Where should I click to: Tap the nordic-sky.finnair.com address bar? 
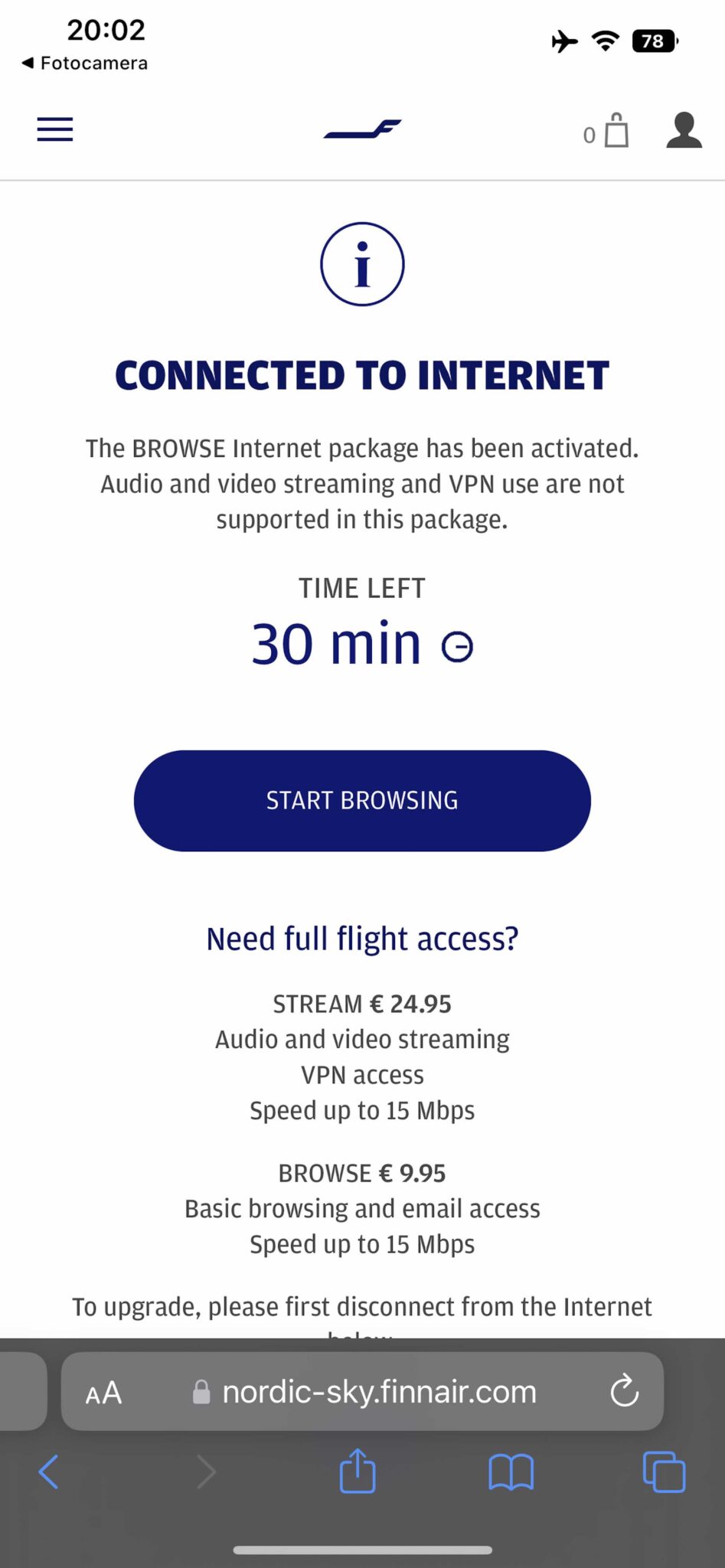click(x=364, y=1392)
